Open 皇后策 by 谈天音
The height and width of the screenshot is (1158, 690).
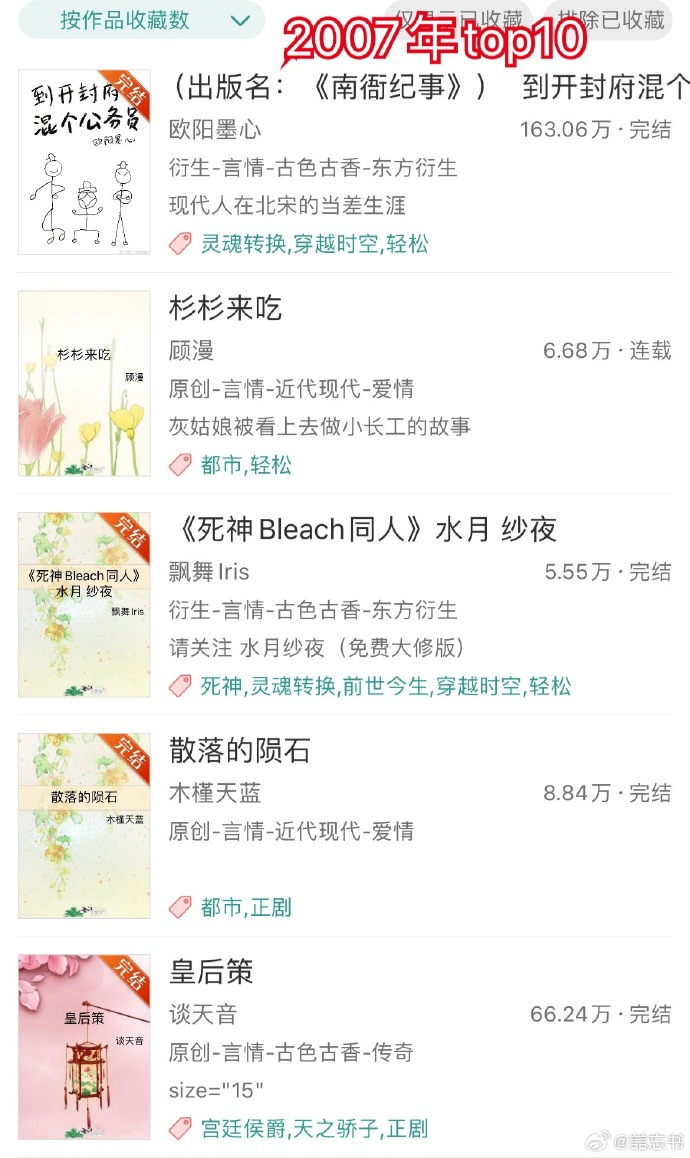(211, 972)
